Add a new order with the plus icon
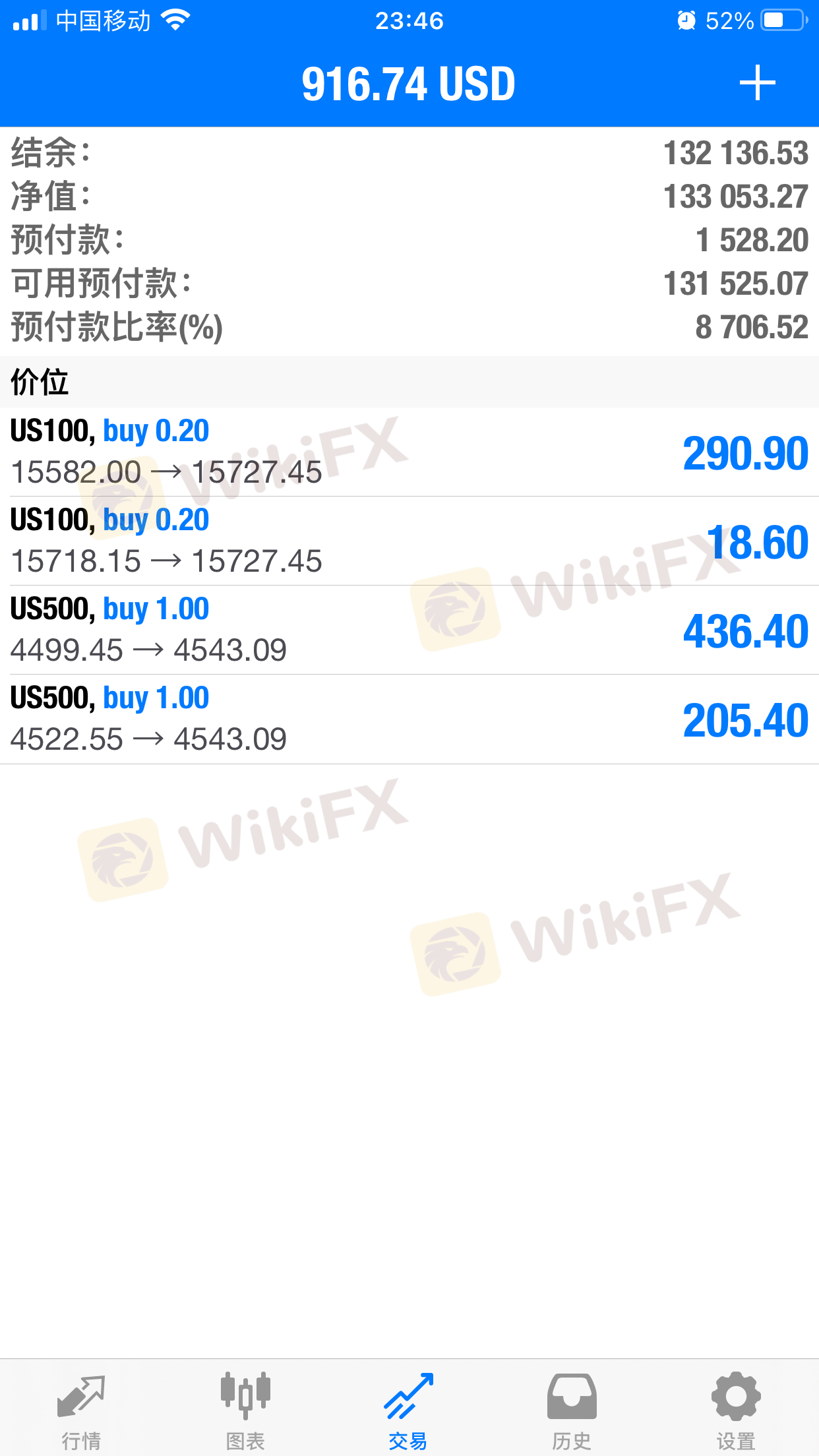The image size is (819, 1456). 757,83
